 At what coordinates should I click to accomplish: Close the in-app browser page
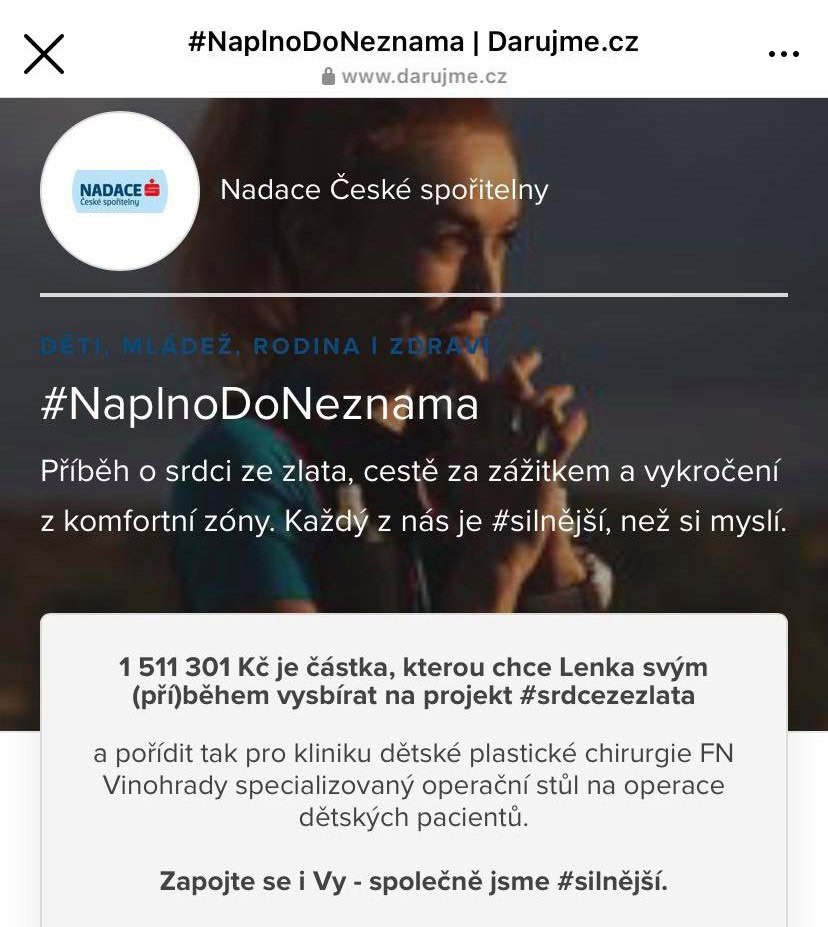coord(44,54)
